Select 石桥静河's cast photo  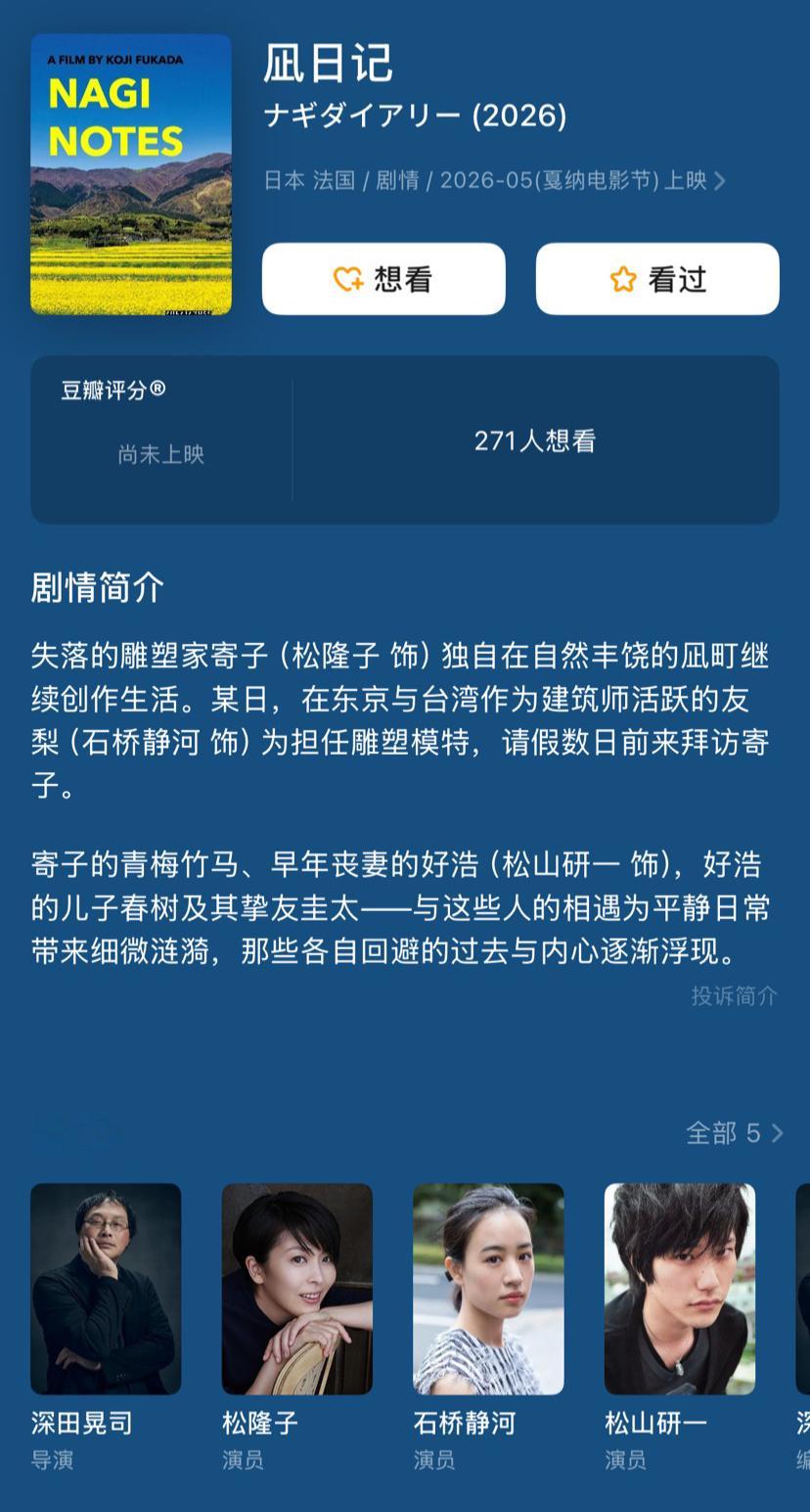click(x=489, y=1290)
